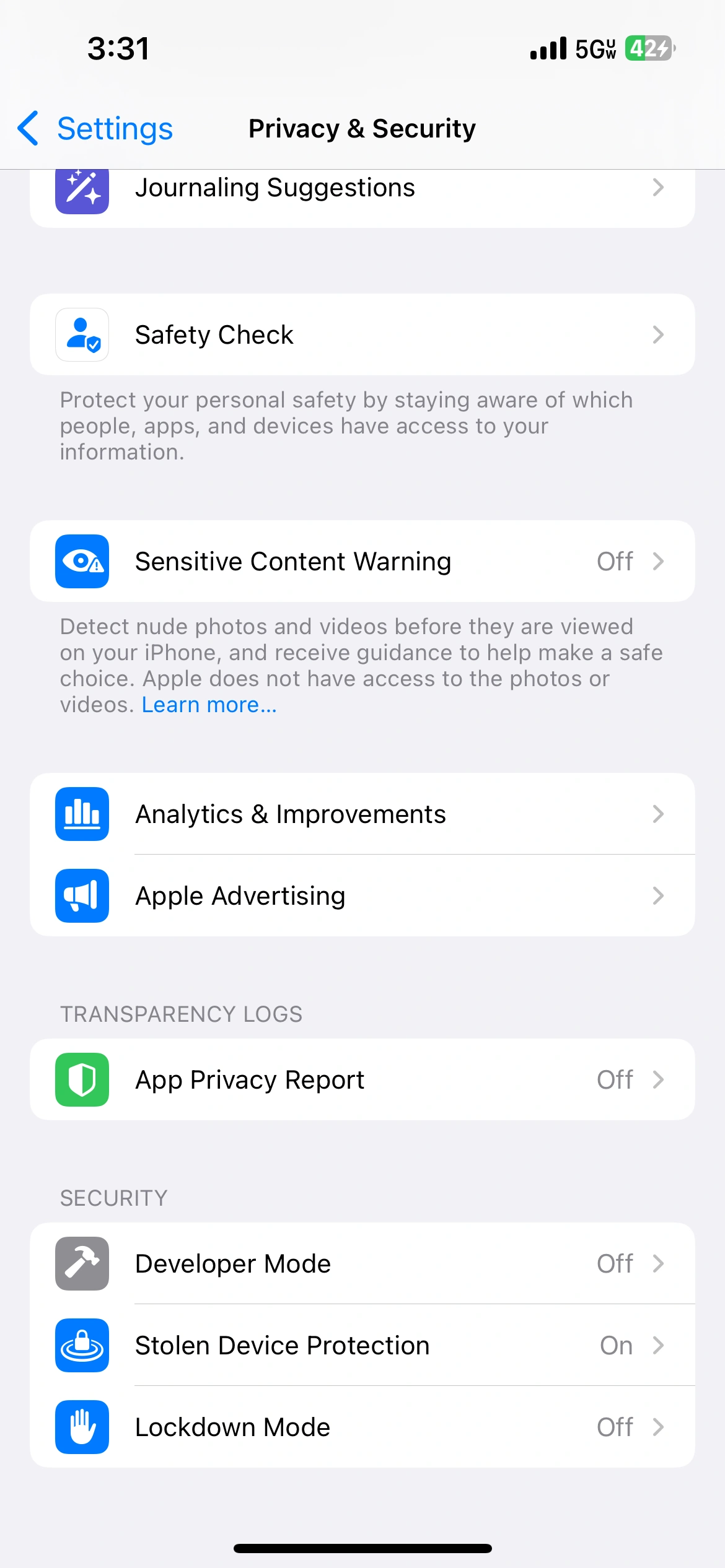Open Safety Check
The width and height of the screenshot is (725, 1568).
tap(362, 334)
